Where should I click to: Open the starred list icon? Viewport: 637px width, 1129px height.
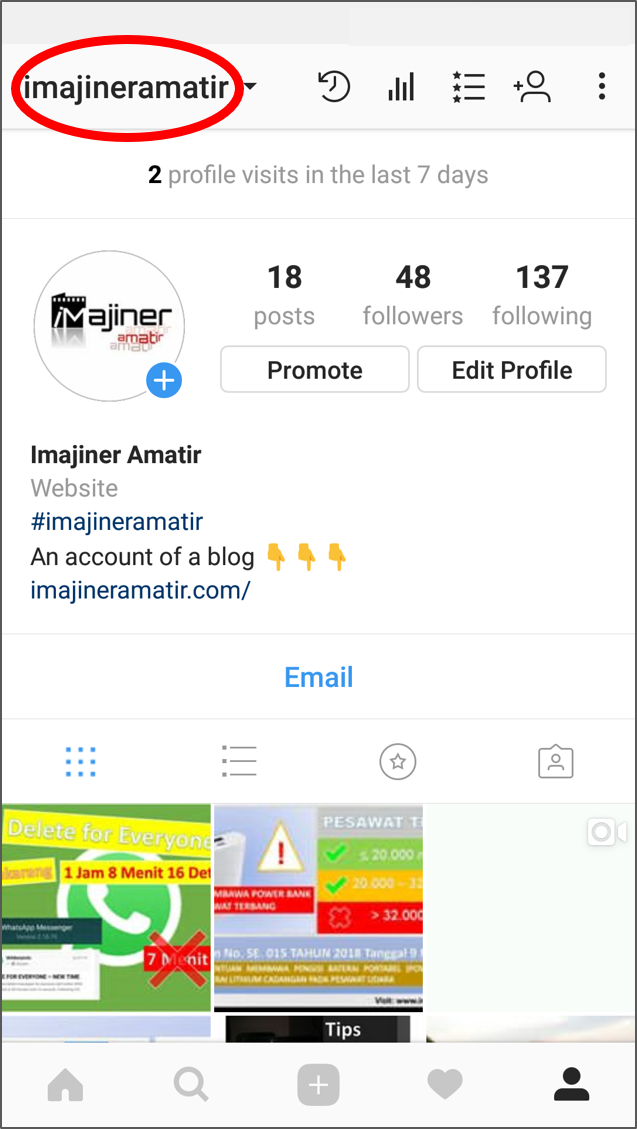pyautogui.click(x=467, y=87)
